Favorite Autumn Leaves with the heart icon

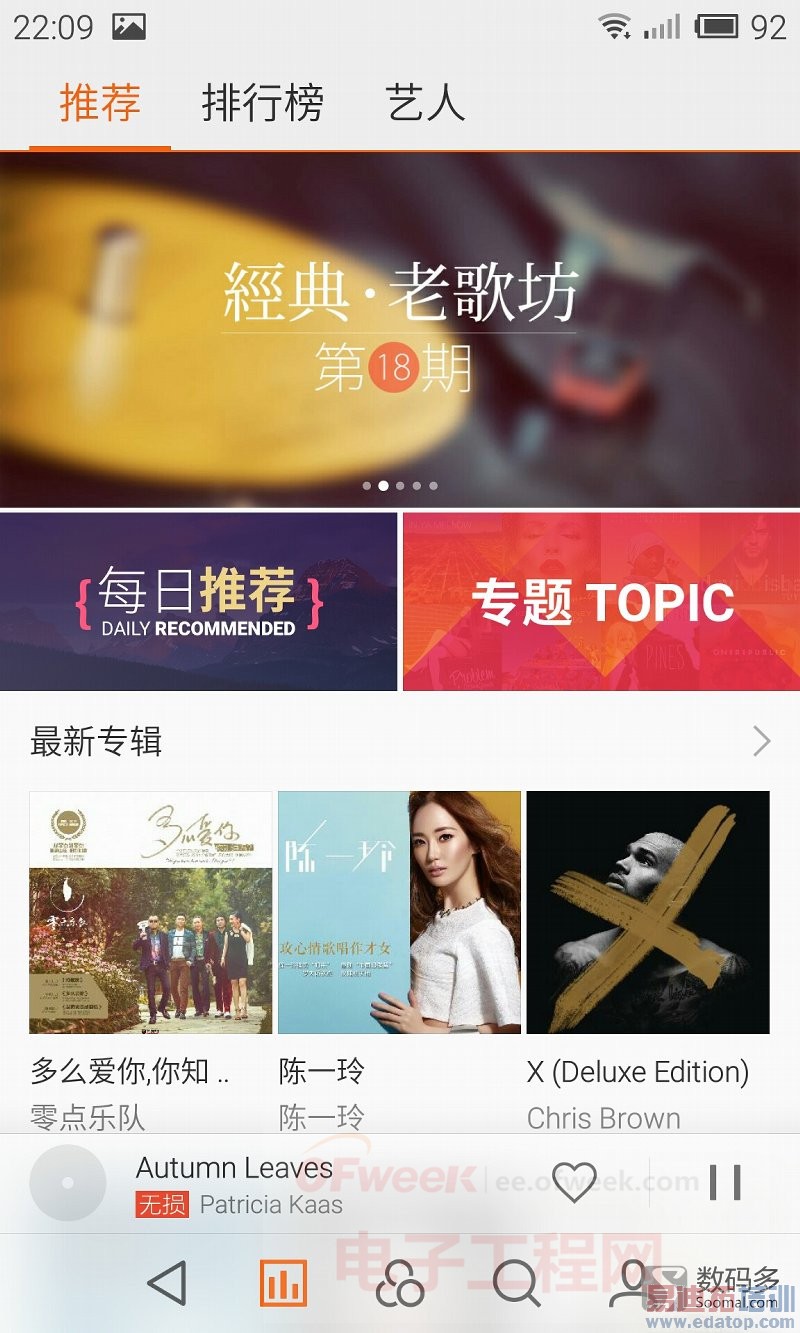(x=574, y=1182)
